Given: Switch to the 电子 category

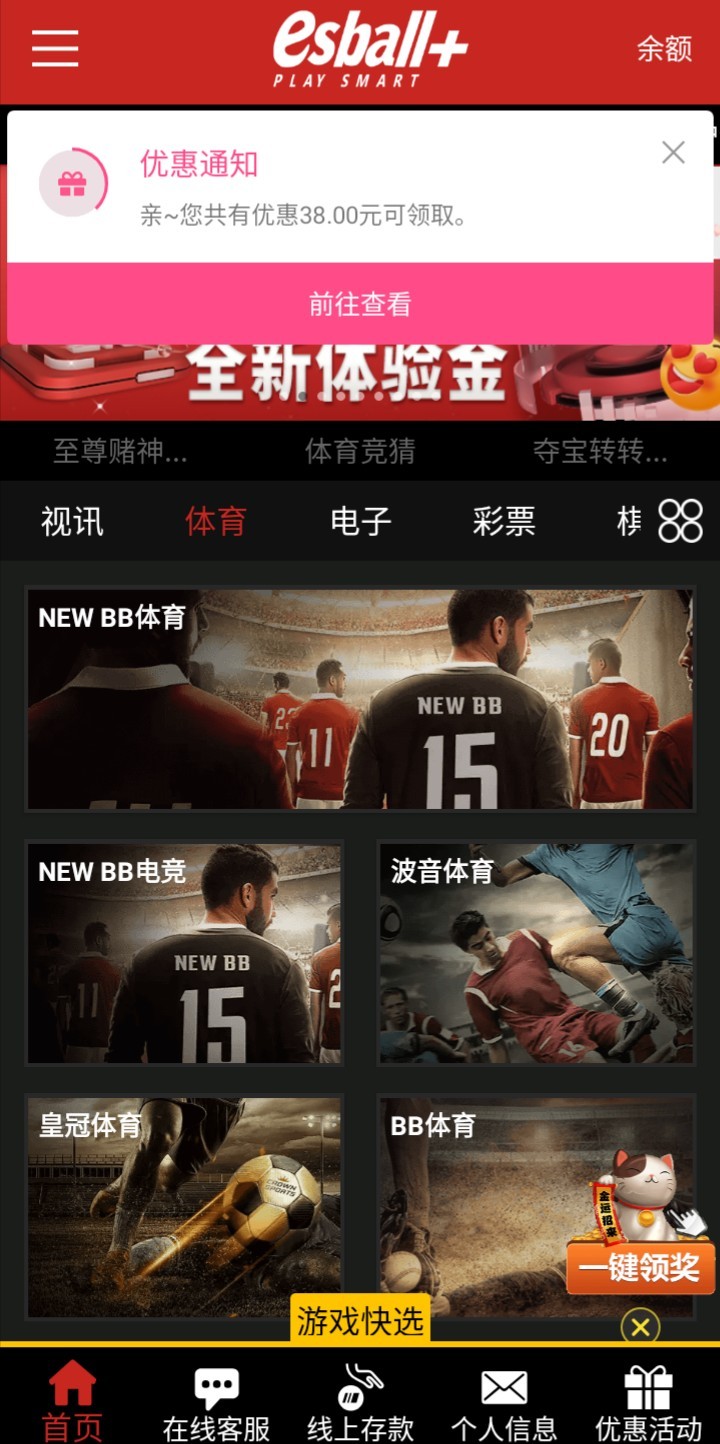Looking at the screenshot, I should (x=360, y=521).
